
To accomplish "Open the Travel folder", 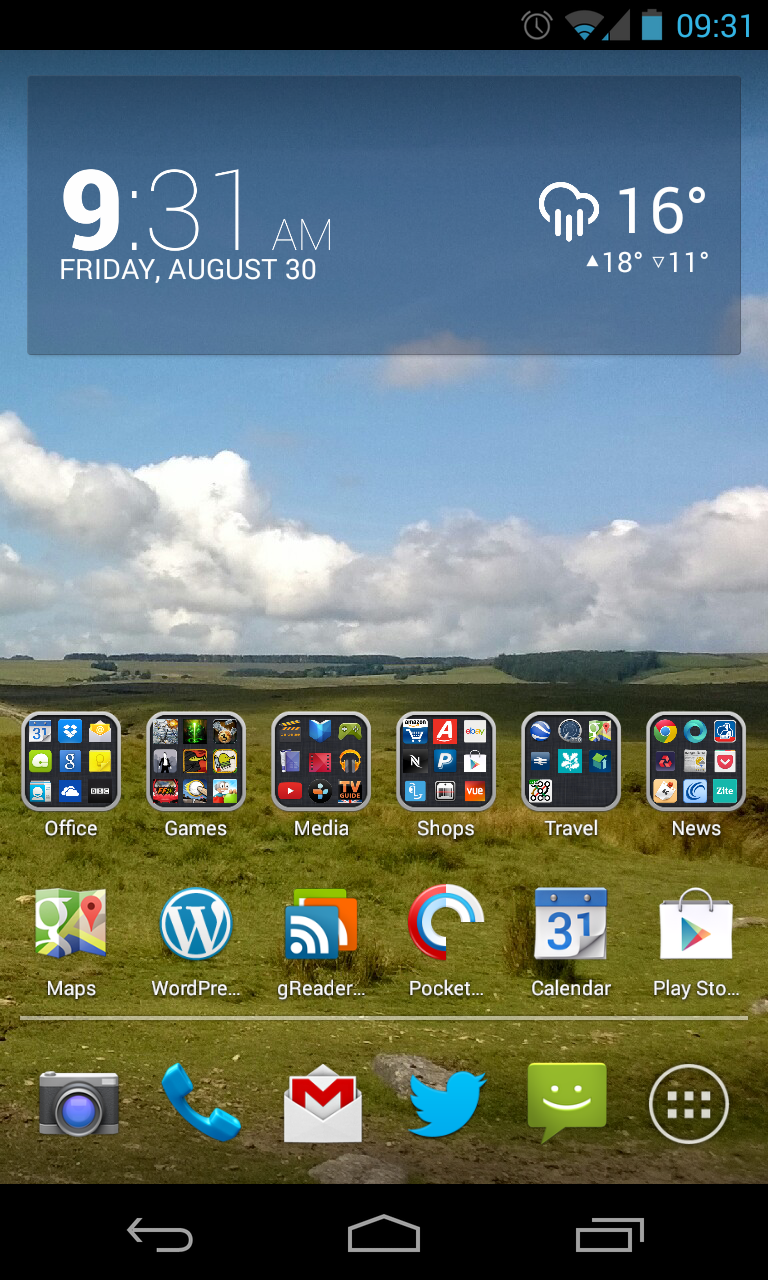I will [x=571, y=762].
